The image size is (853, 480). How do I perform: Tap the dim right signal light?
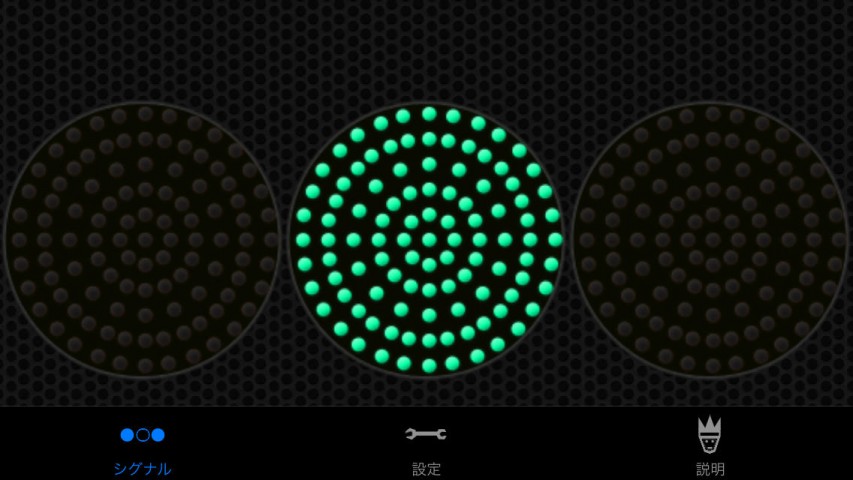pos(710,240)
